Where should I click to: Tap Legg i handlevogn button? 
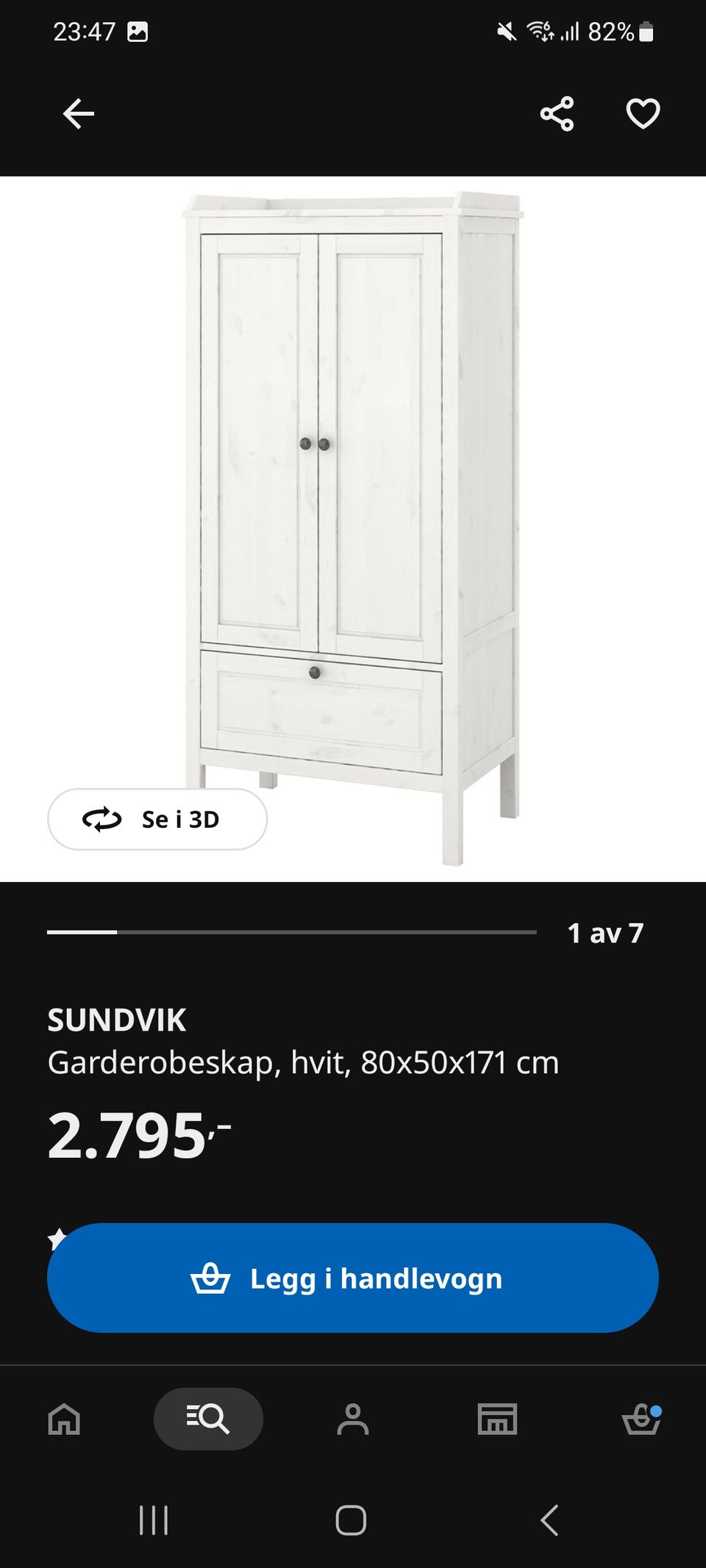tap(353, 1278)
